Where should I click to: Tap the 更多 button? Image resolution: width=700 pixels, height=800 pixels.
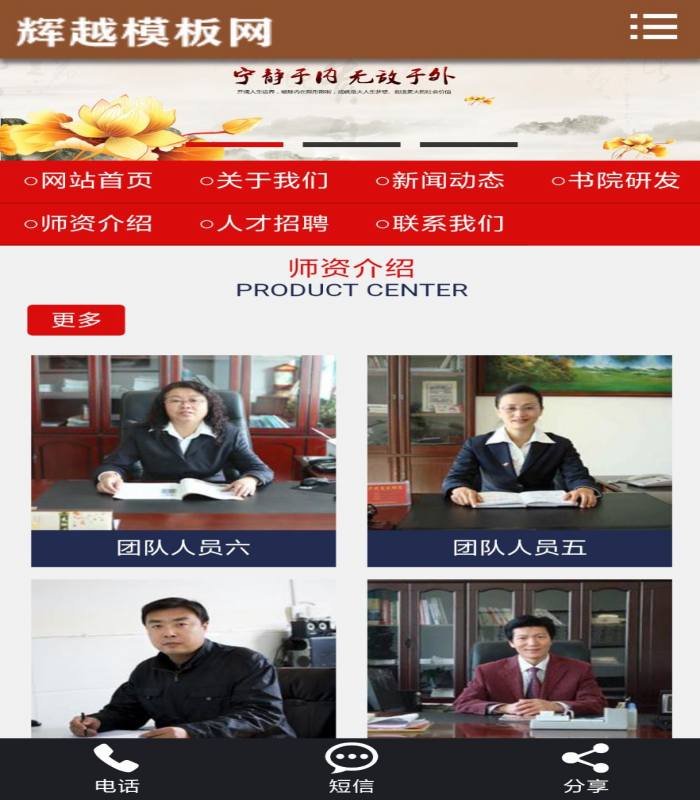click(x=76, y=320)
